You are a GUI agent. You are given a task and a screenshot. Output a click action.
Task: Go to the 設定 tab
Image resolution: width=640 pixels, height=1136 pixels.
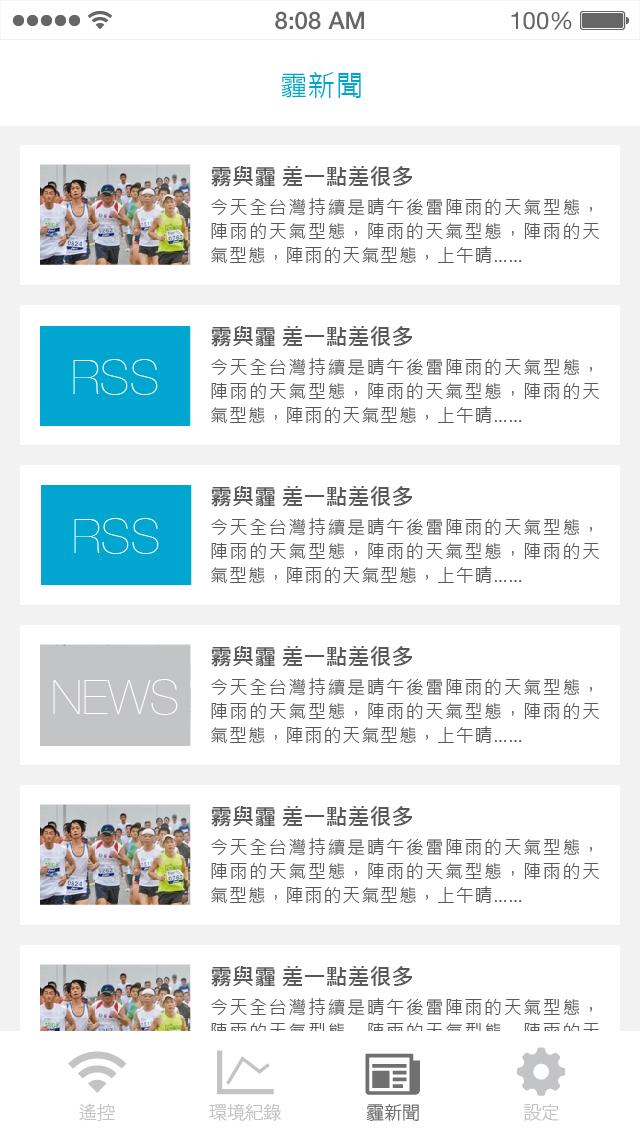click(541, 1084)
